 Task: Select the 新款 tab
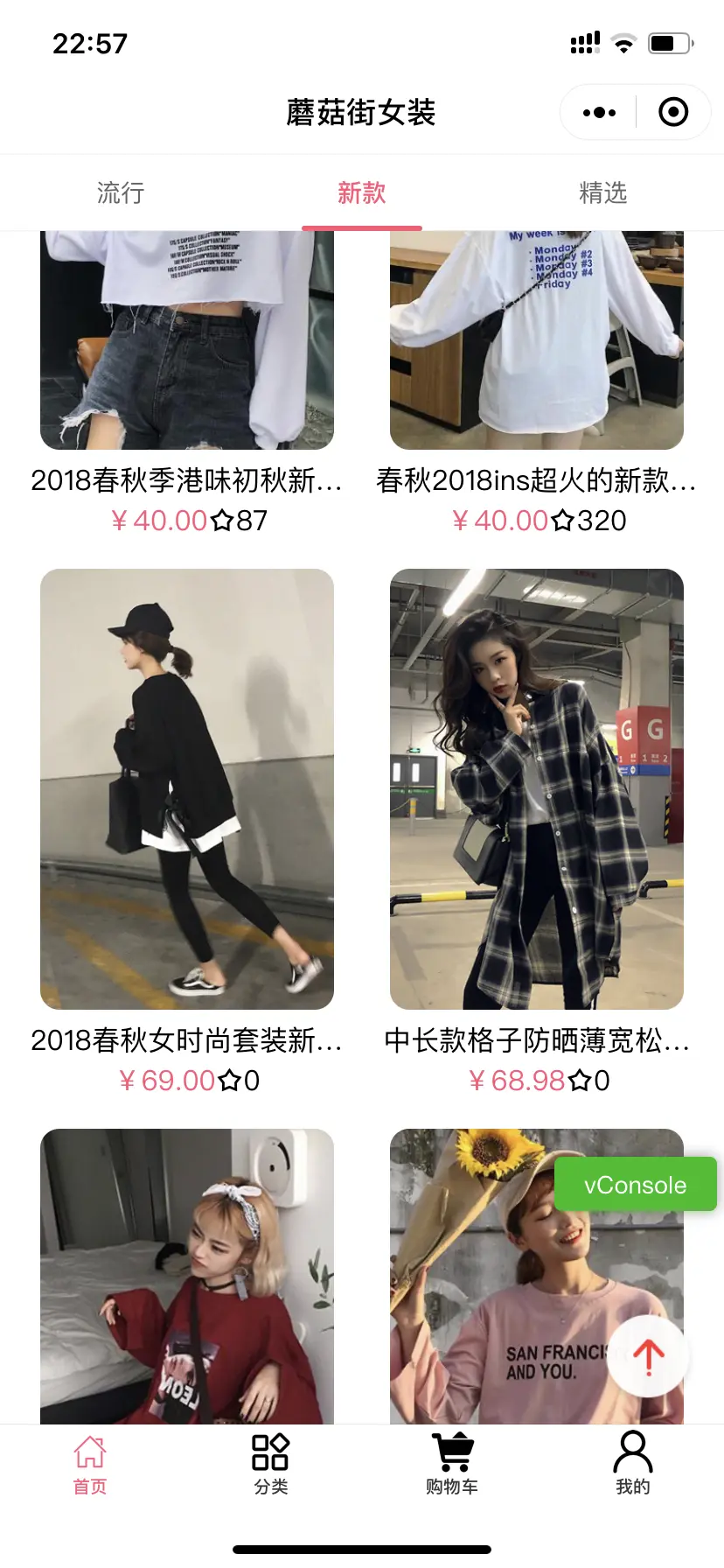(x=362, y=192)
